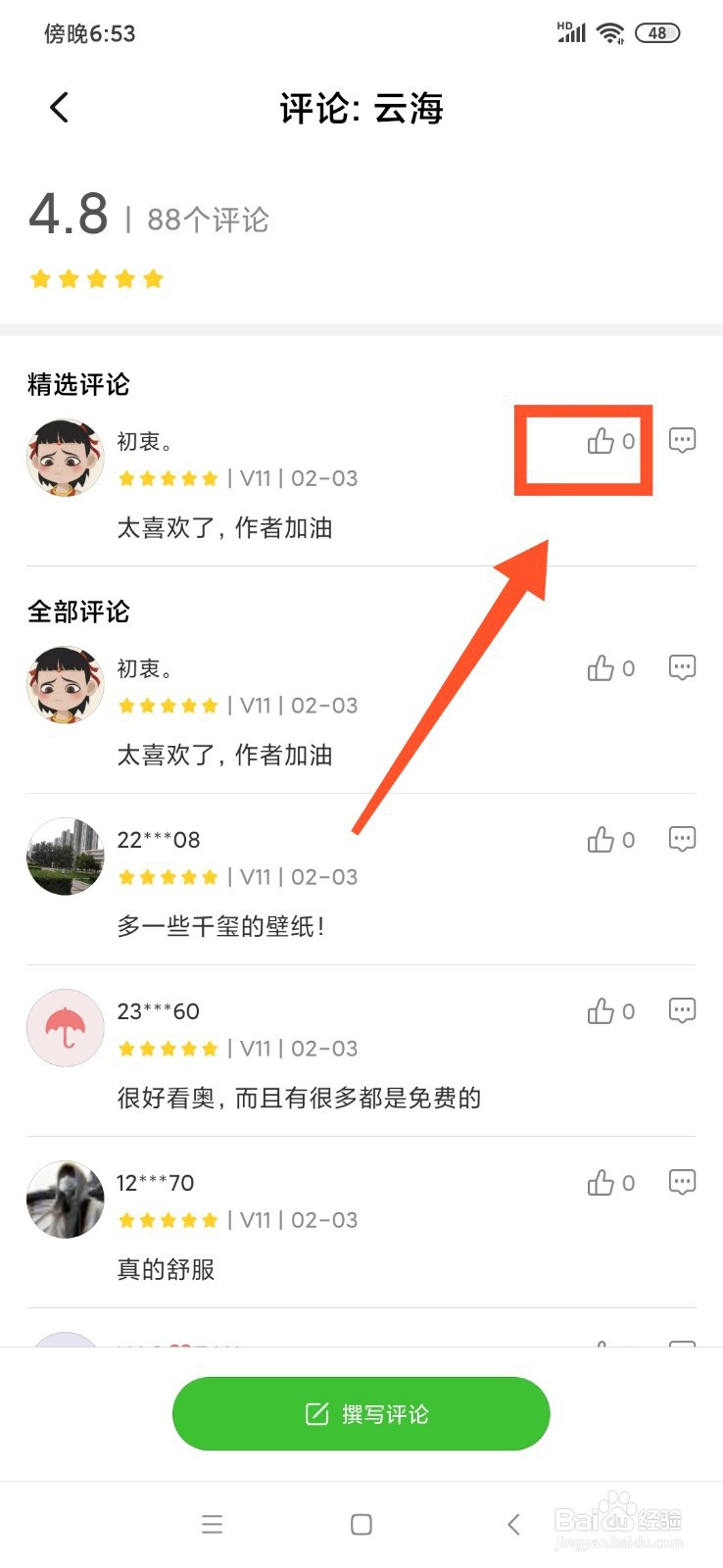Toggle like on the highlighted featured comment
Viewport: 723px width, 1568px height.
pos(602,443)
